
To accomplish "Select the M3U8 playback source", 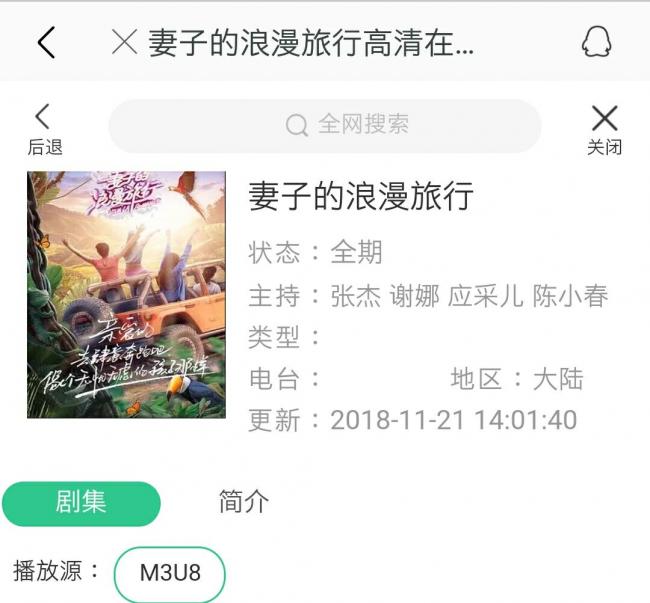I will coord(170,574).
